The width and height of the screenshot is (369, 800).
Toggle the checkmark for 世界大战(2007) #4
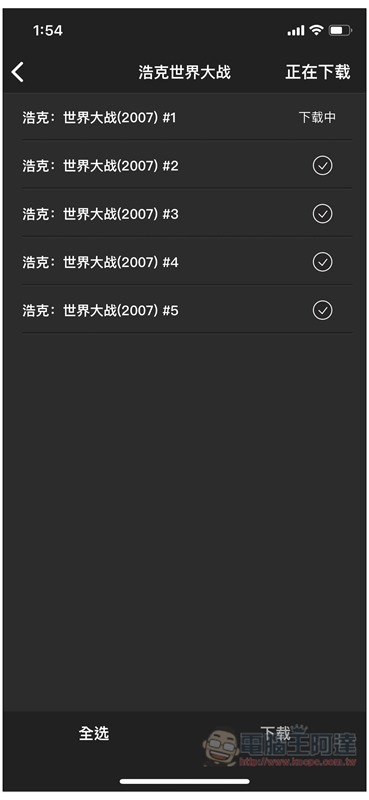[x=323, y=262]
